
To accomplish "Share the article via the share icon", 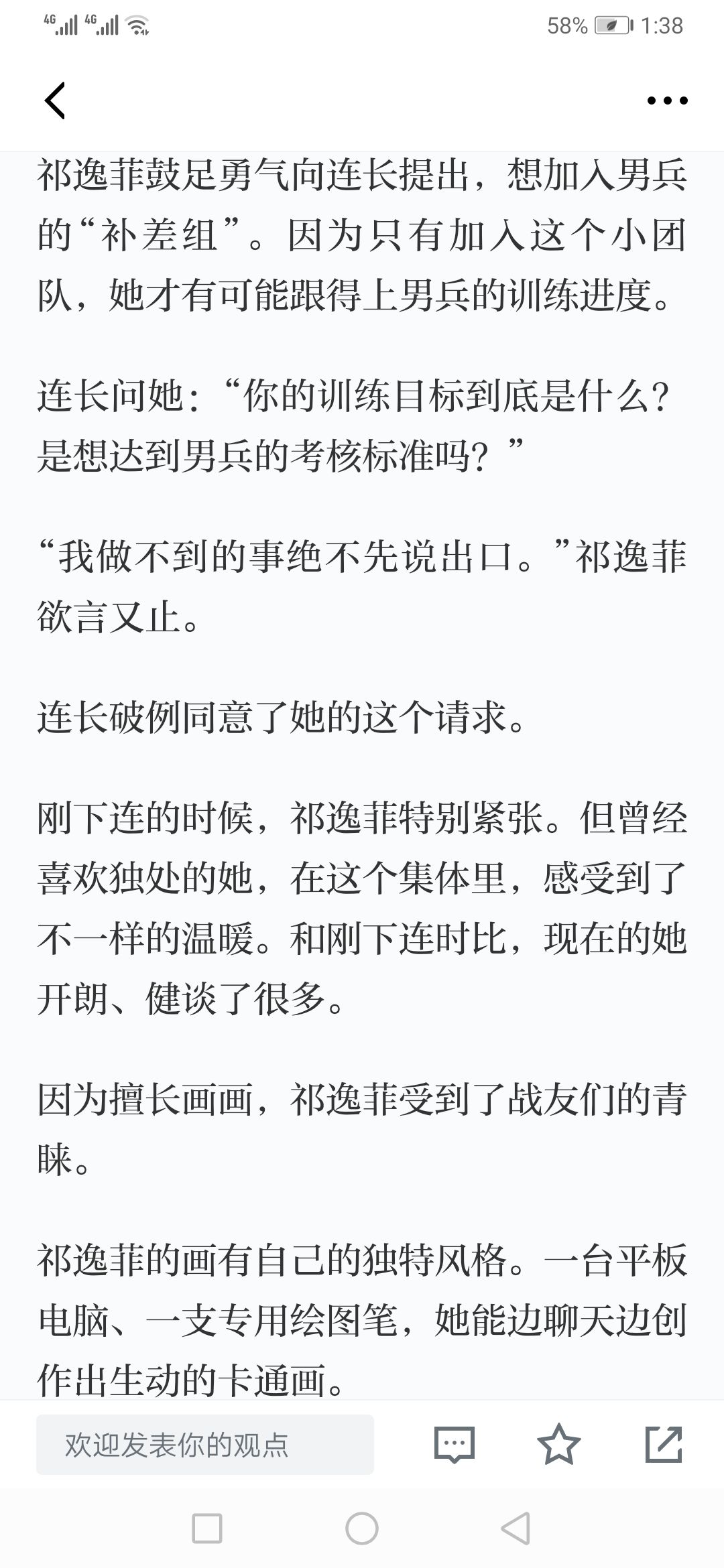I will (664, 1444).
